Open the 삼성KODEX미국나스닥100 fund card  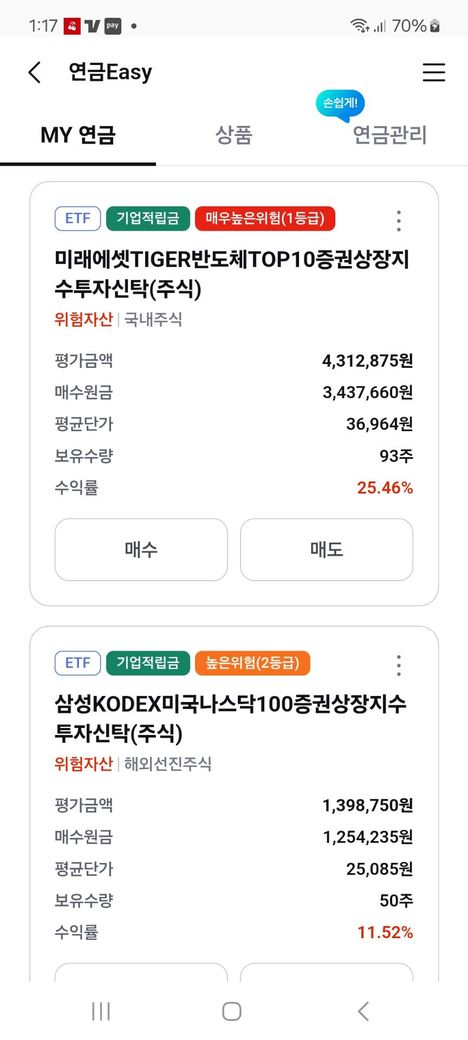(x=234, y=804)
